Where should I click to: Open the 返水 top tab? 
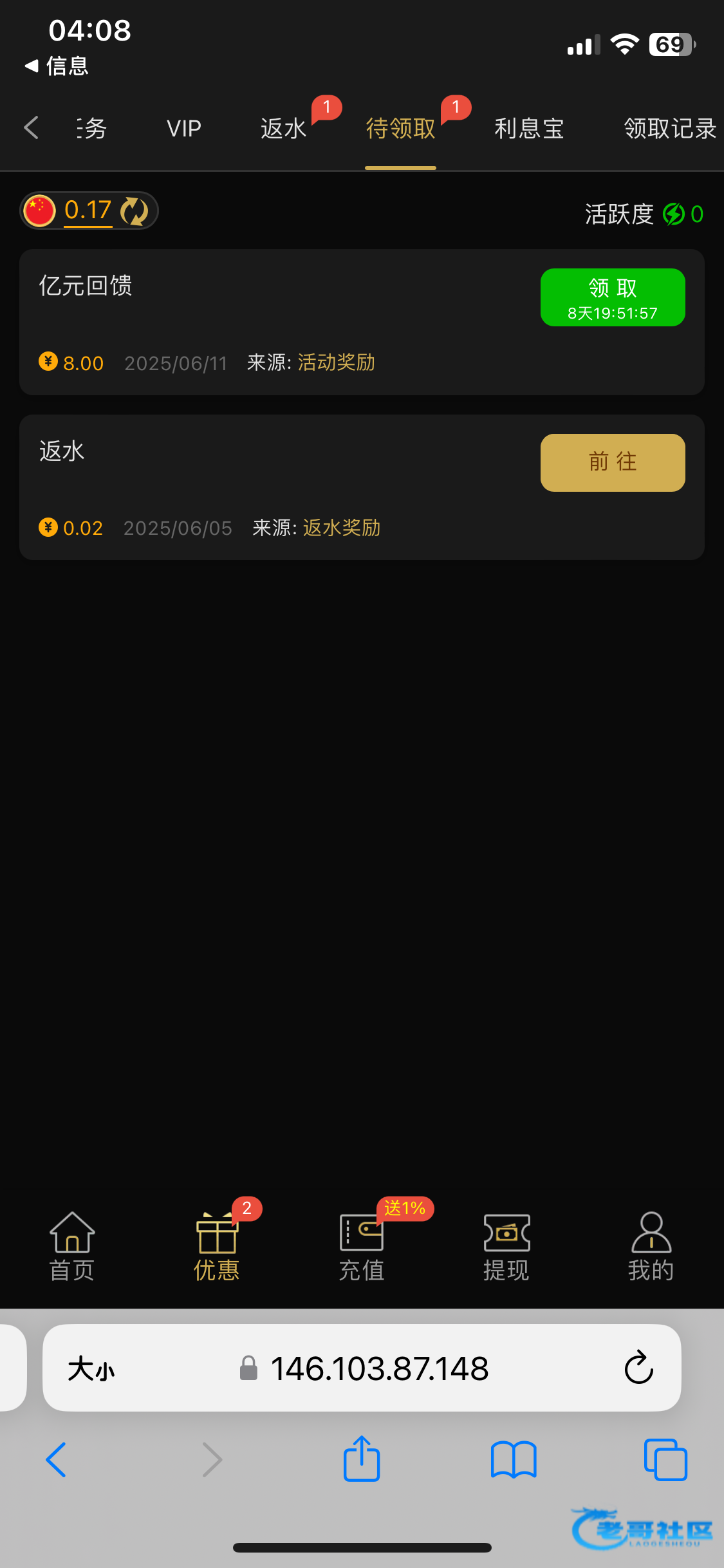283,129
